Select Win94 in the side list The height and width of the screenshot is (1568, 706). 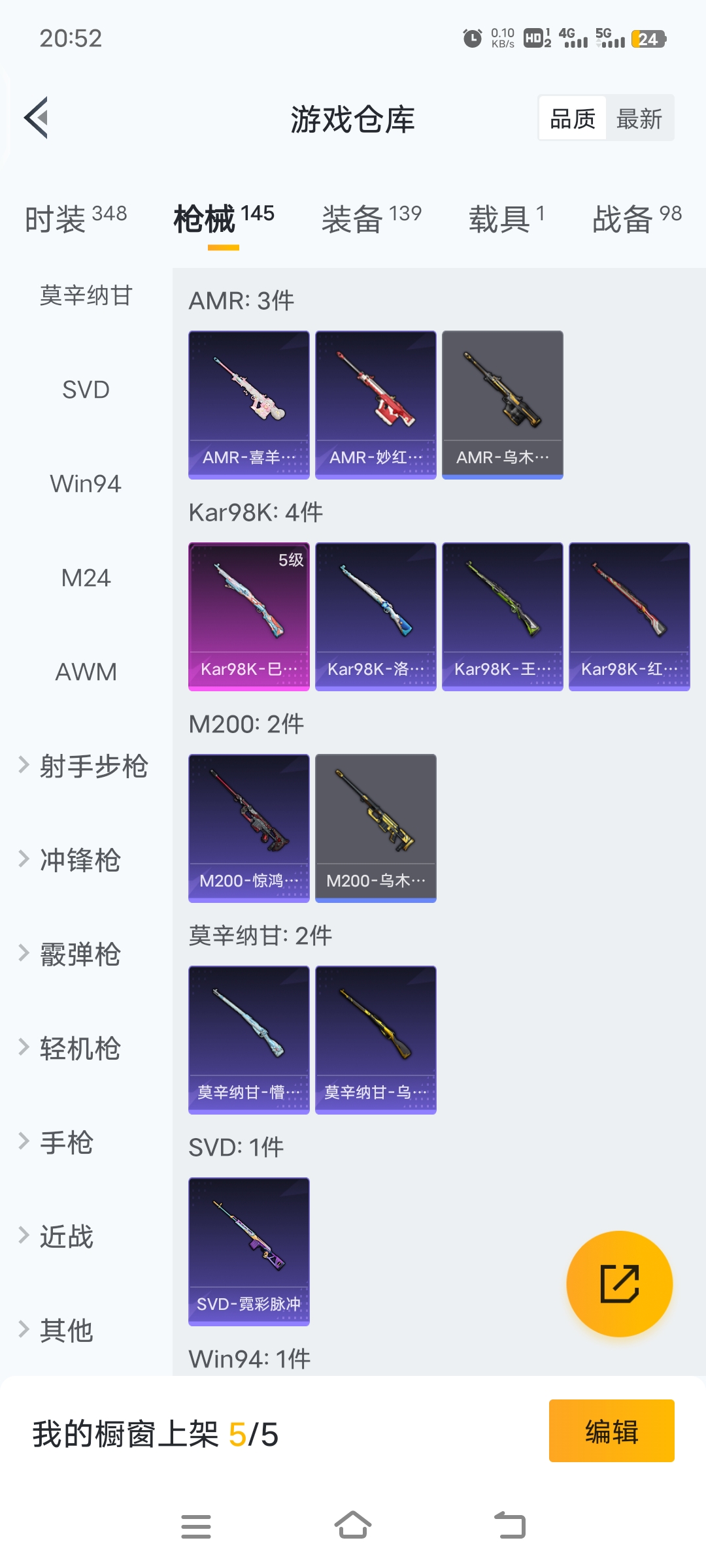(86, 484)
